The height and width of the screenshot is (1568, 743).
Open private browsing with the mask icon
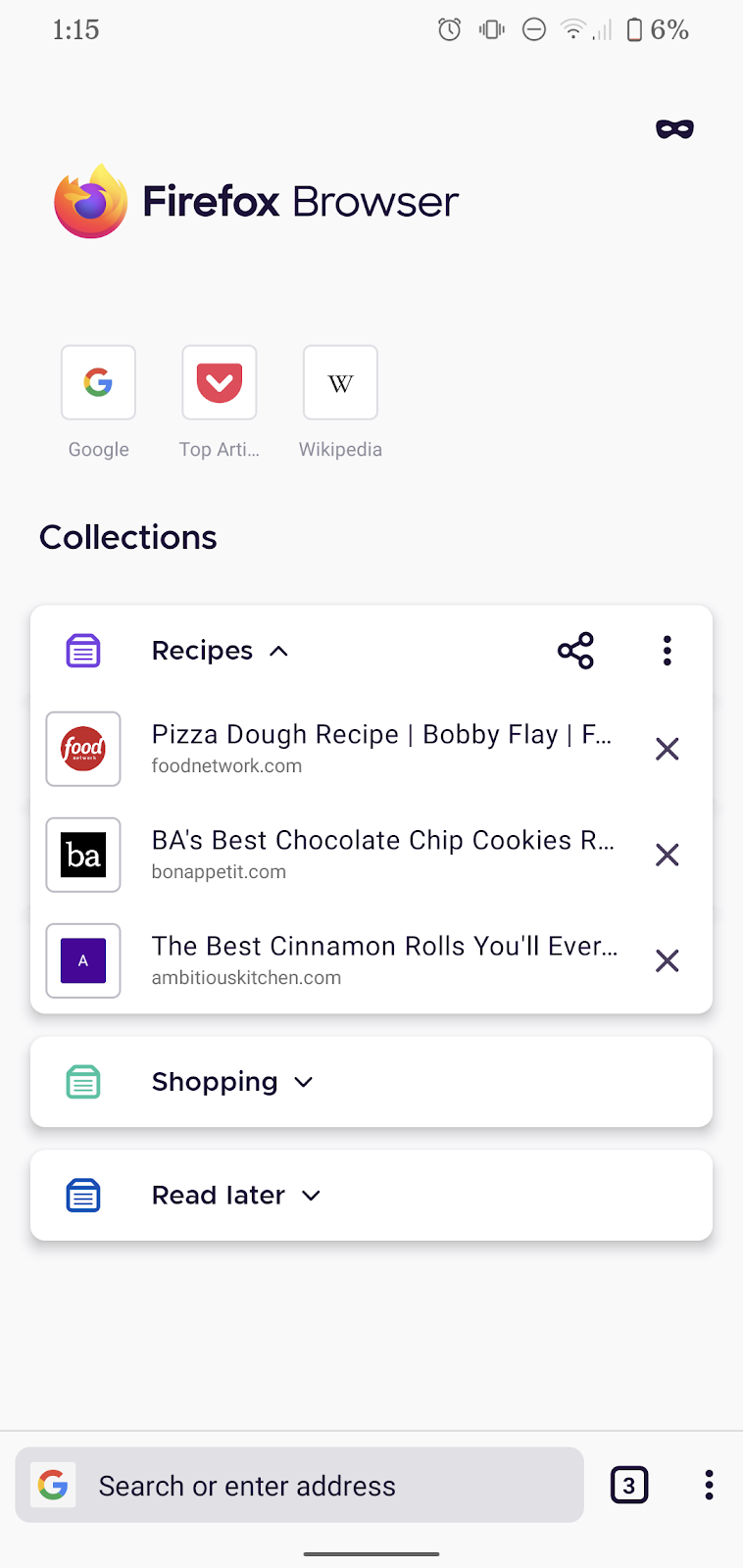(x=674, y=128)
